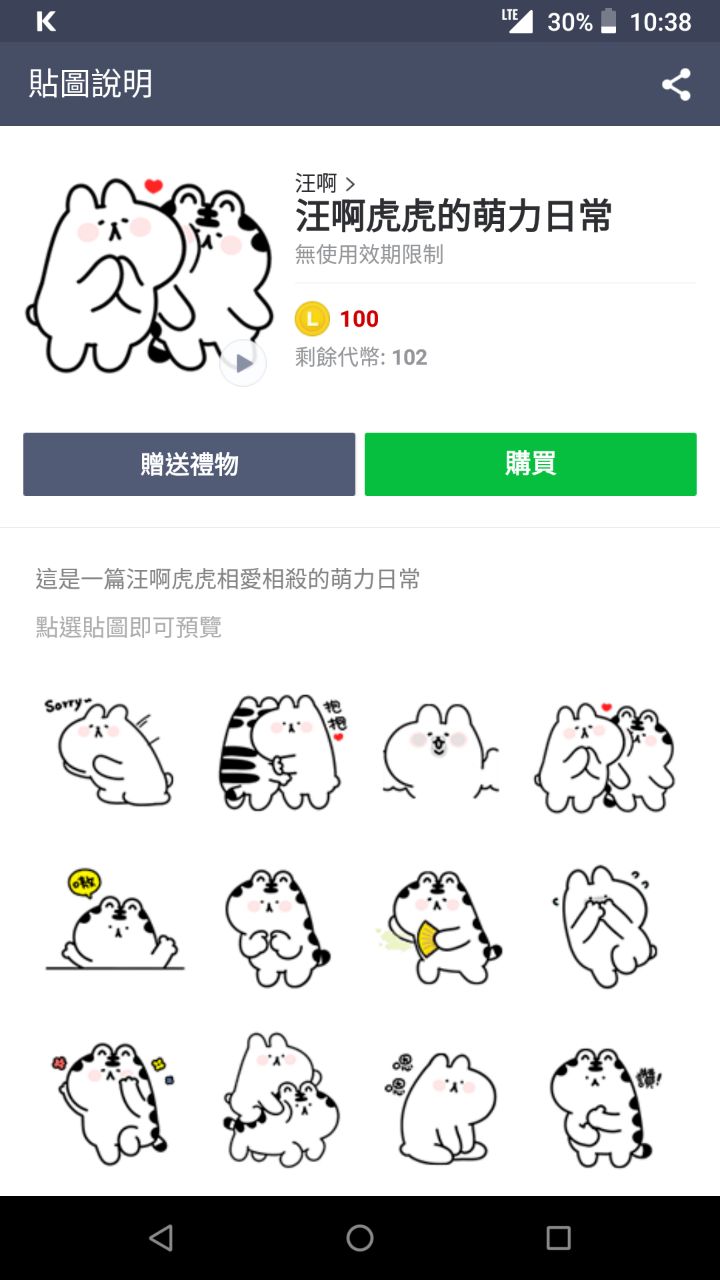Go to the home screen
720x1280 pixels.
pos(360,1238)
